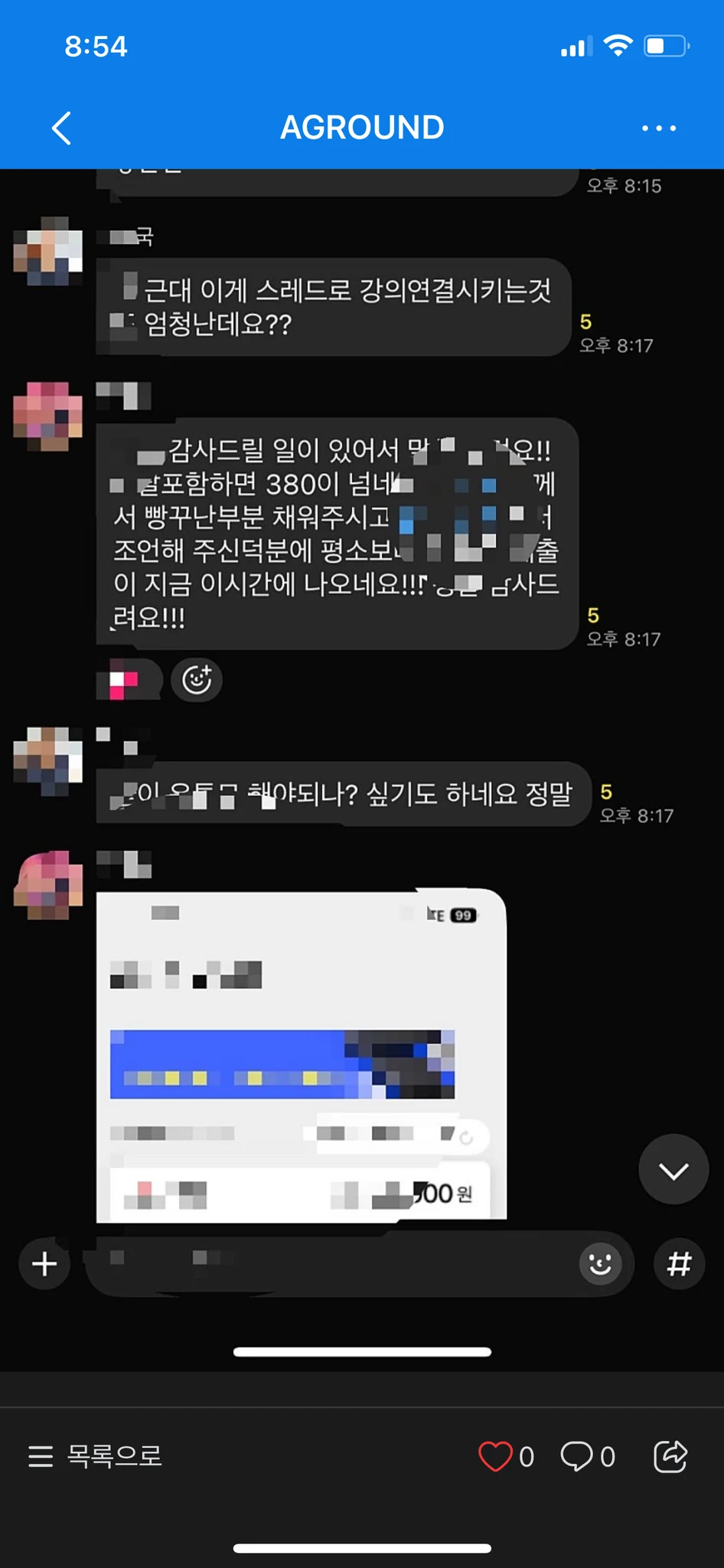Share this post
The width and height of the screenshot is (724, 1568).
pyautogui.click(x=670, y=1455)
